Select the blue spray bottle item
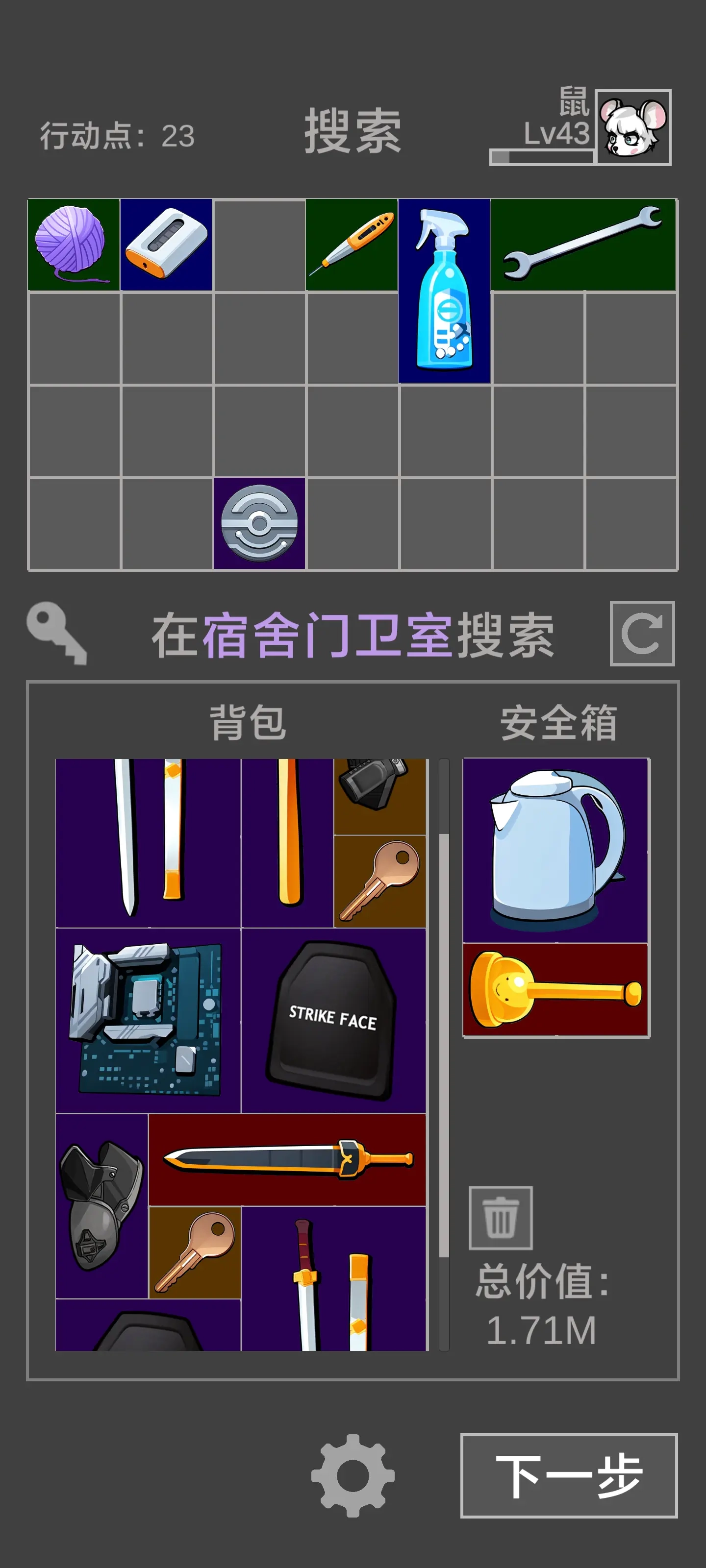 coord(444,291)
